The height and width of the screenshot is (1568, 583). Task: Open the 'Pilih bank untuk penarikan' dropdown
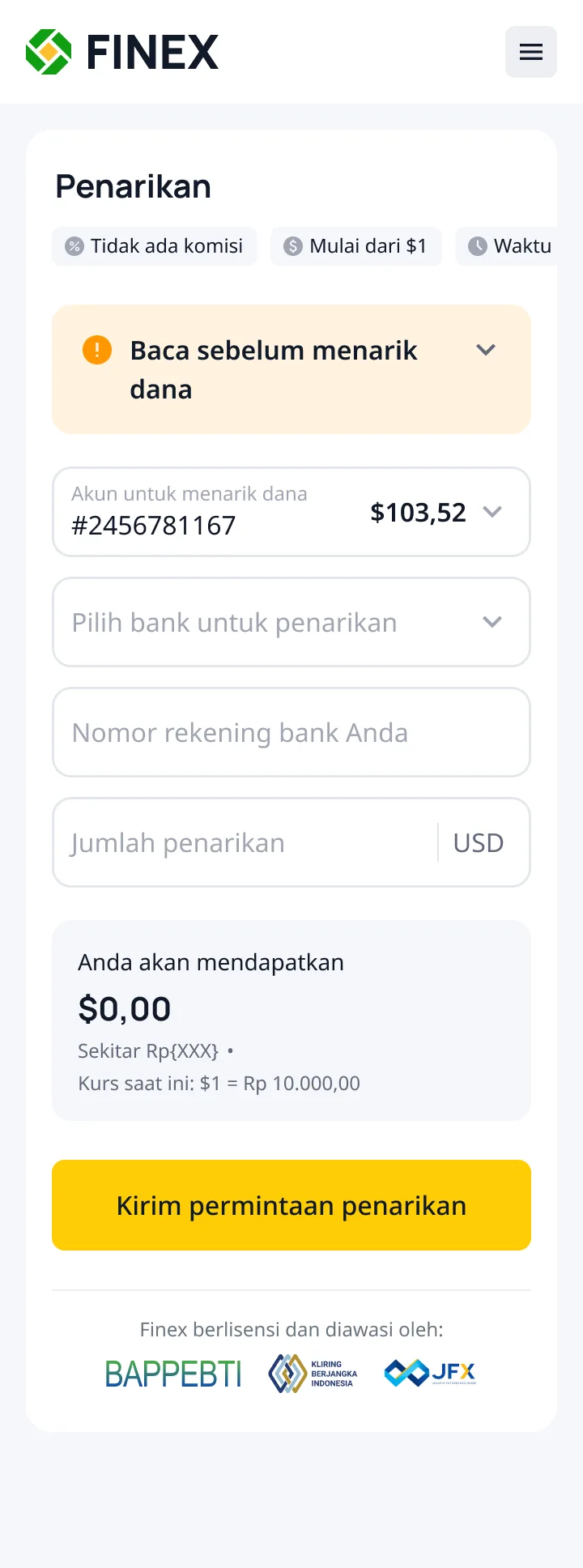click(291, 622)
